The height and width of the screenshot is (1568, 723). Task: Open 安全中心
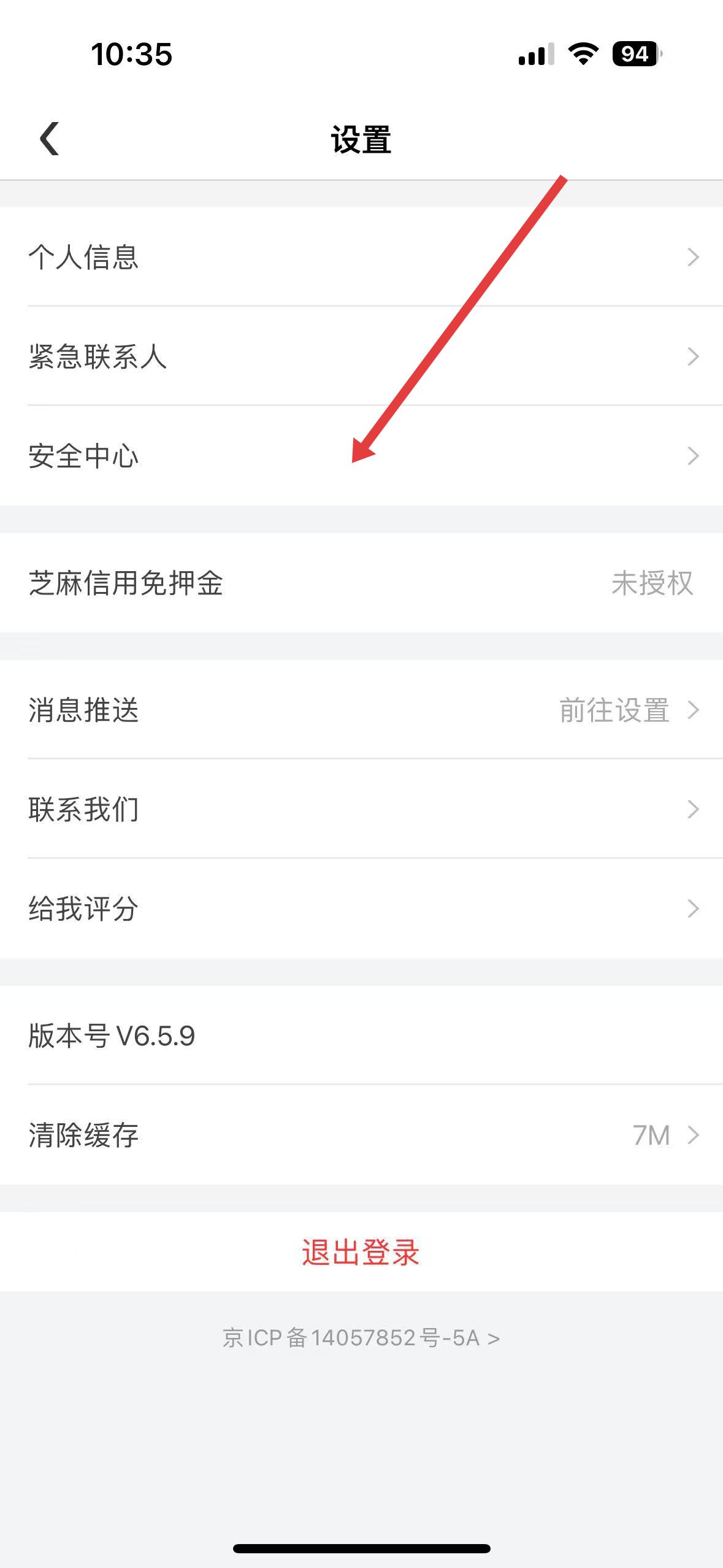[x=361, y=456]
